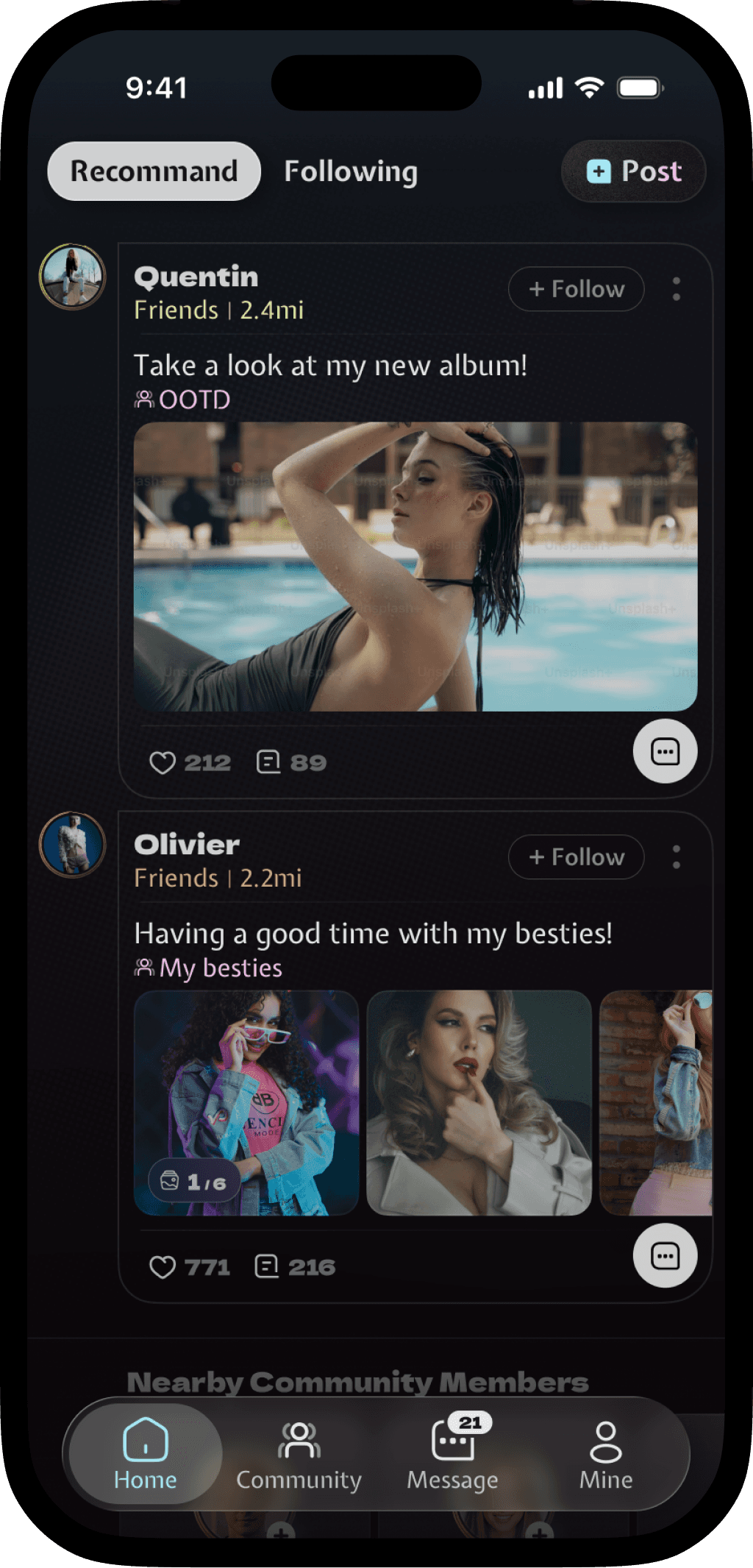Open the Message tab

[x=453, y=1455]
